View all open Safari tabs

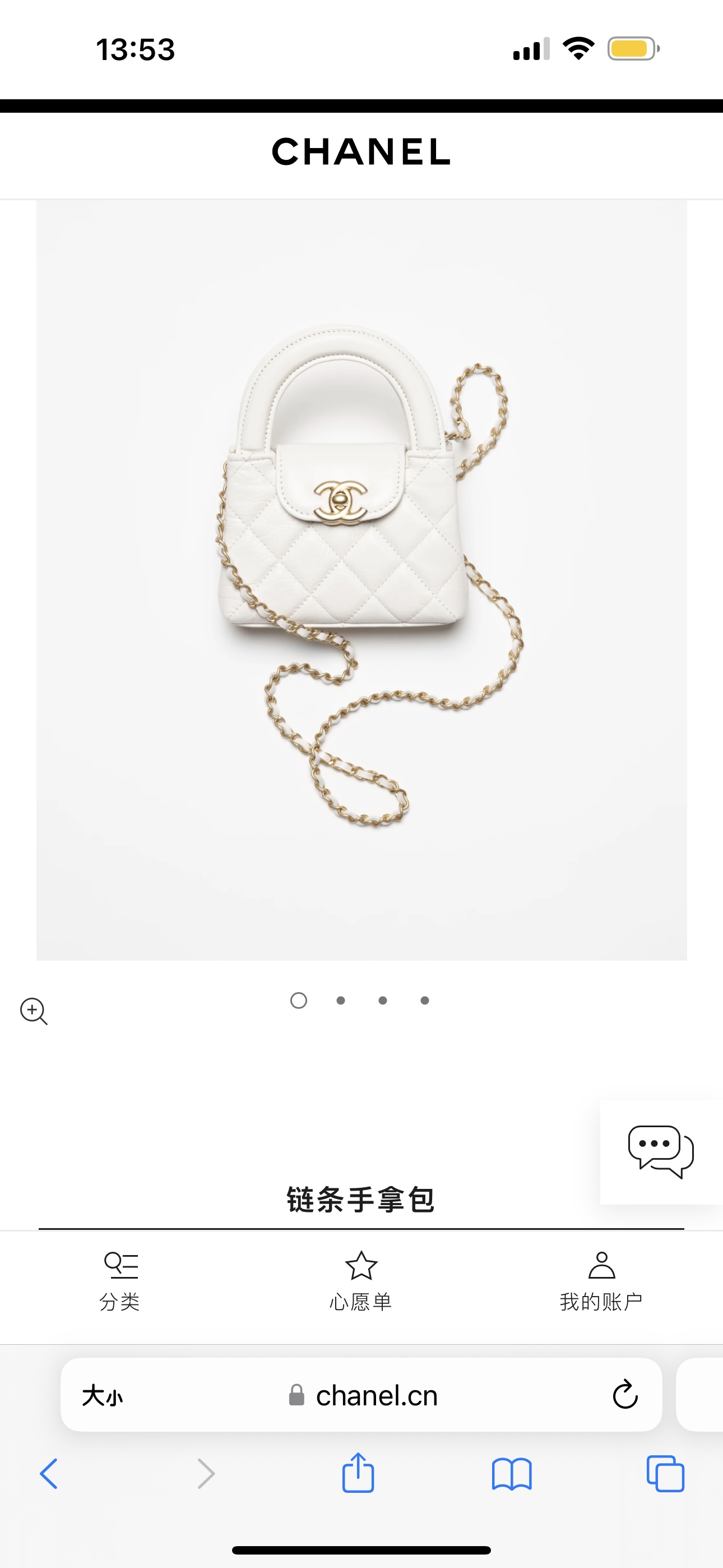click(665, 1474)
